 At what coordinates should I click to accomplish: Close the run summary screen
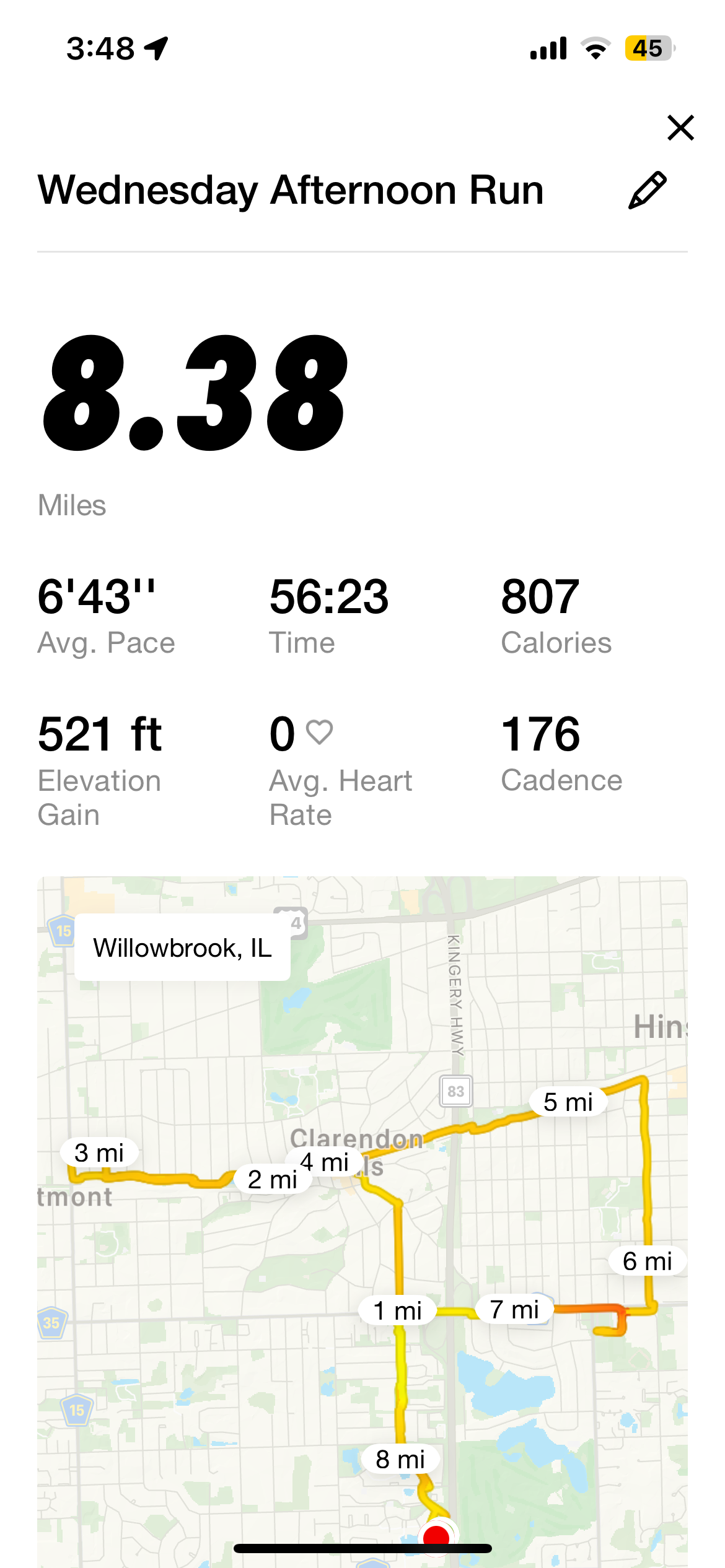(x=680, y=128)
